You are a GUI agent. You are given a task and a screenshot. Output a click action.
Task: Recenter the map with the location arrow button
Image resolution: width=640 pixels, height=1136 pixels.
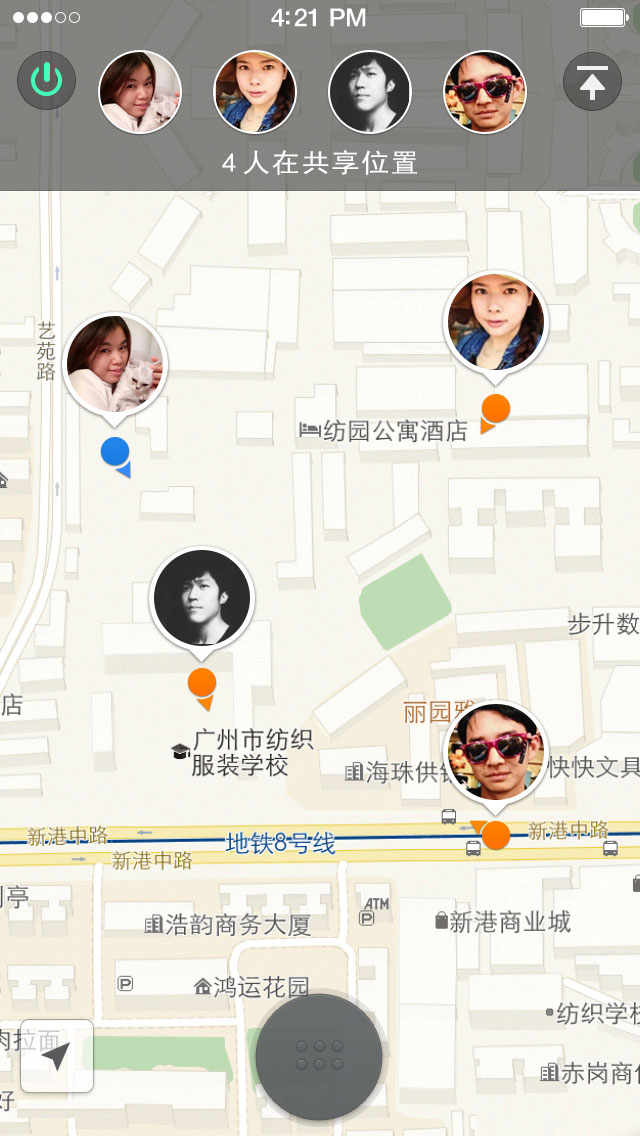57,1056
